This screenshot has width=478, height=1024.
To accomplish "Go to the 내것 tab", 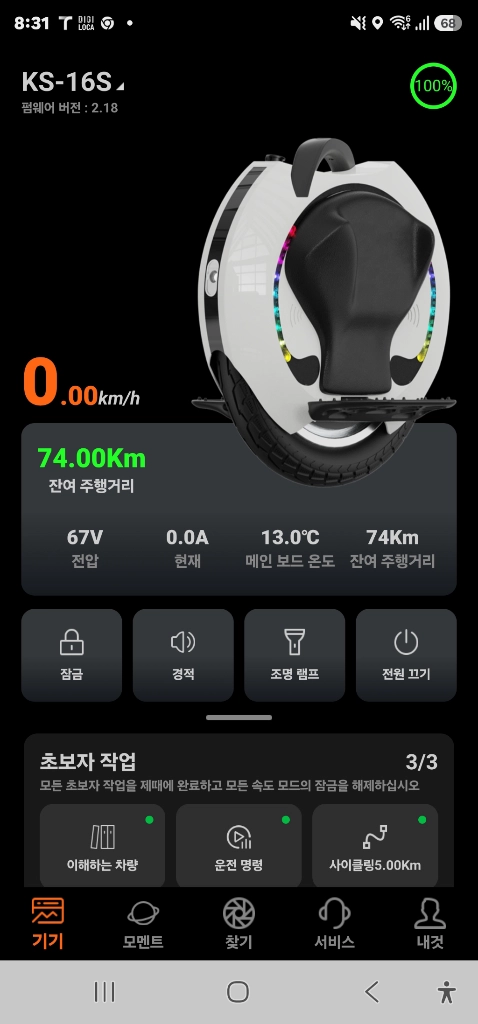I will click(430, 924).
